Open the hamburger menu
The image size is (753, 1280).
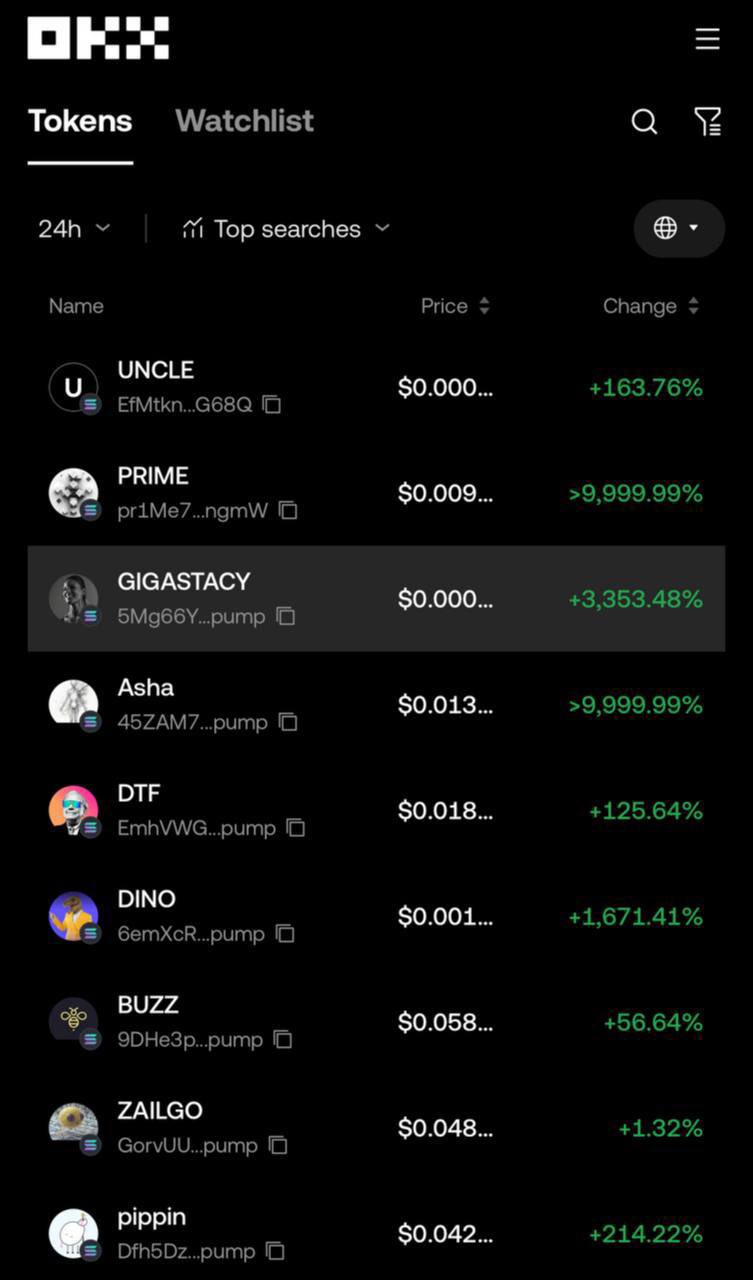707,39
